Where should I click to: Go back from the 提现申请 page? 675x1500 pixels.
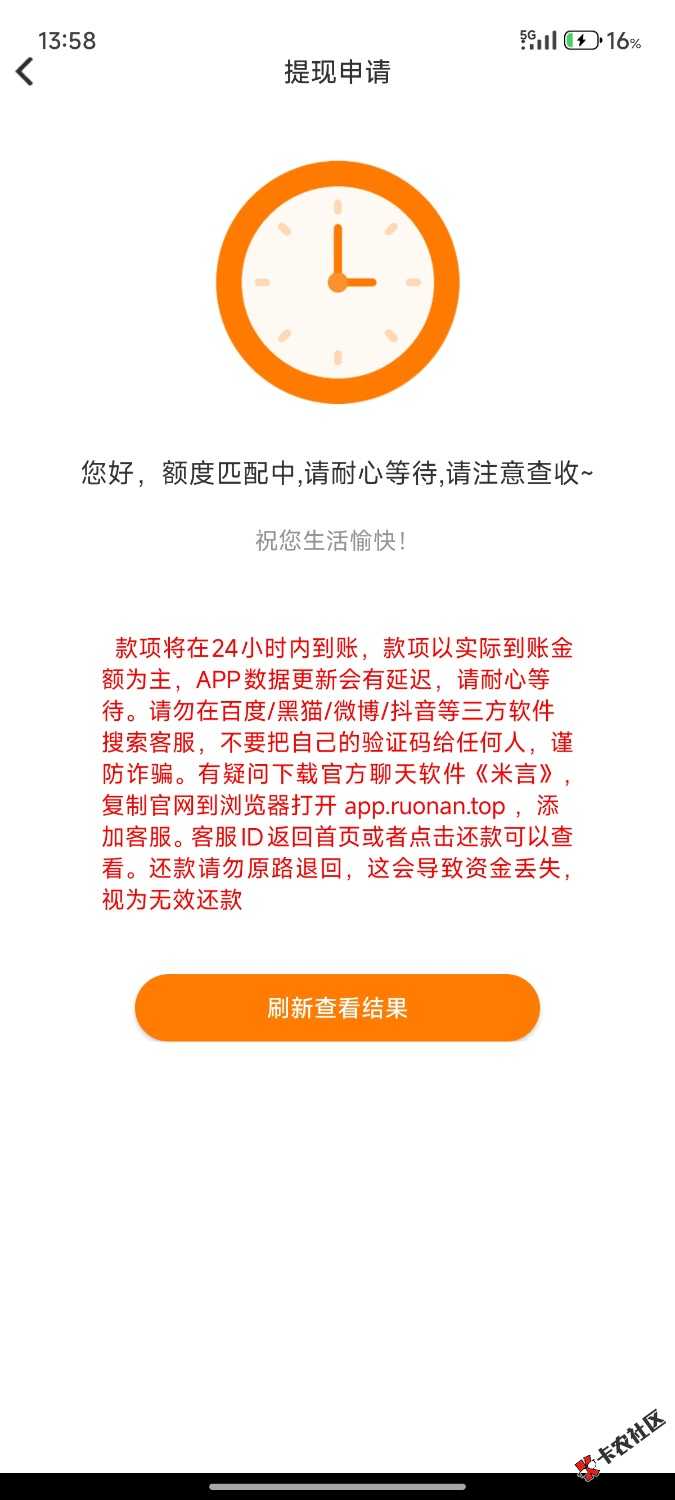[25, 72]
